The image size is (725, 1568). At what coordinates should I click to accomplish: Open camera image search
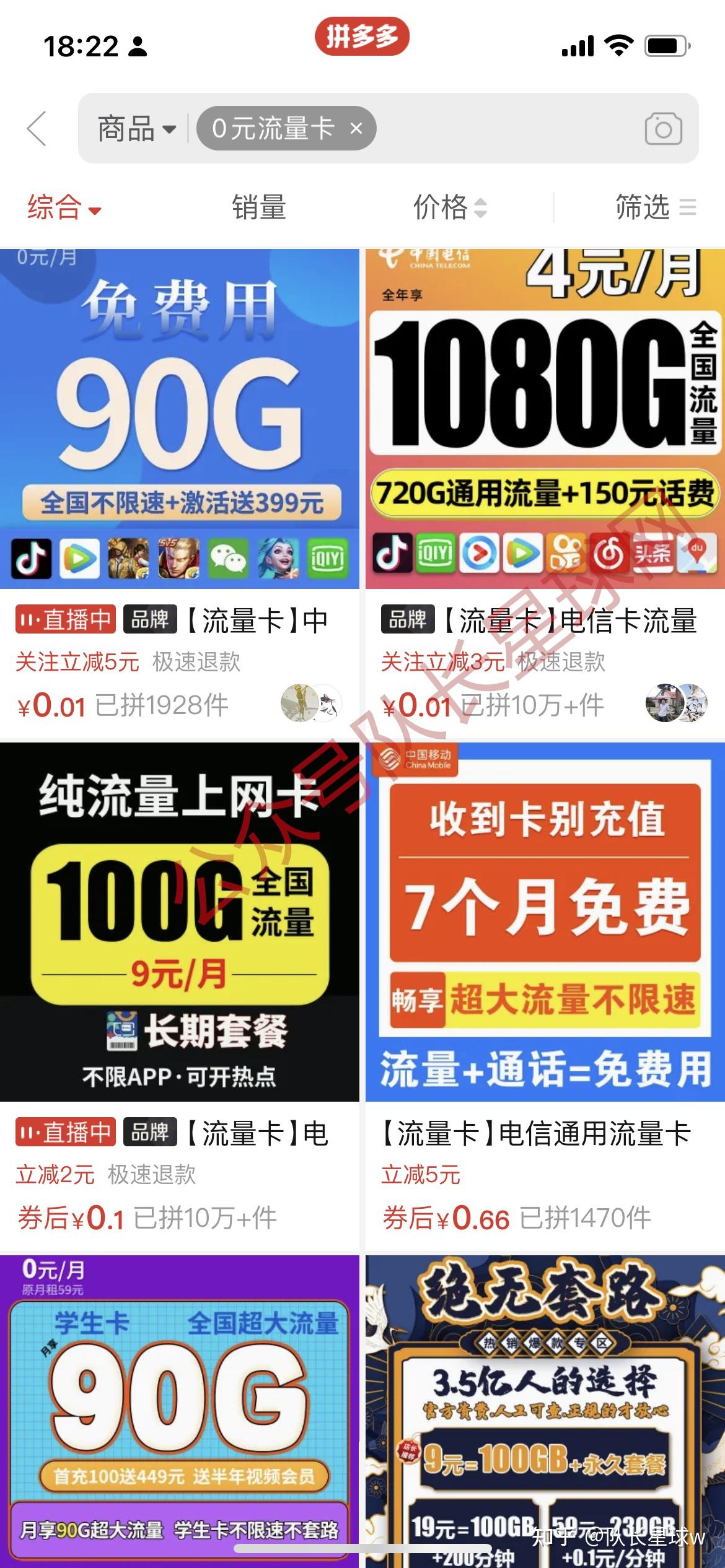pyautogui.click(x=663, y=129)
